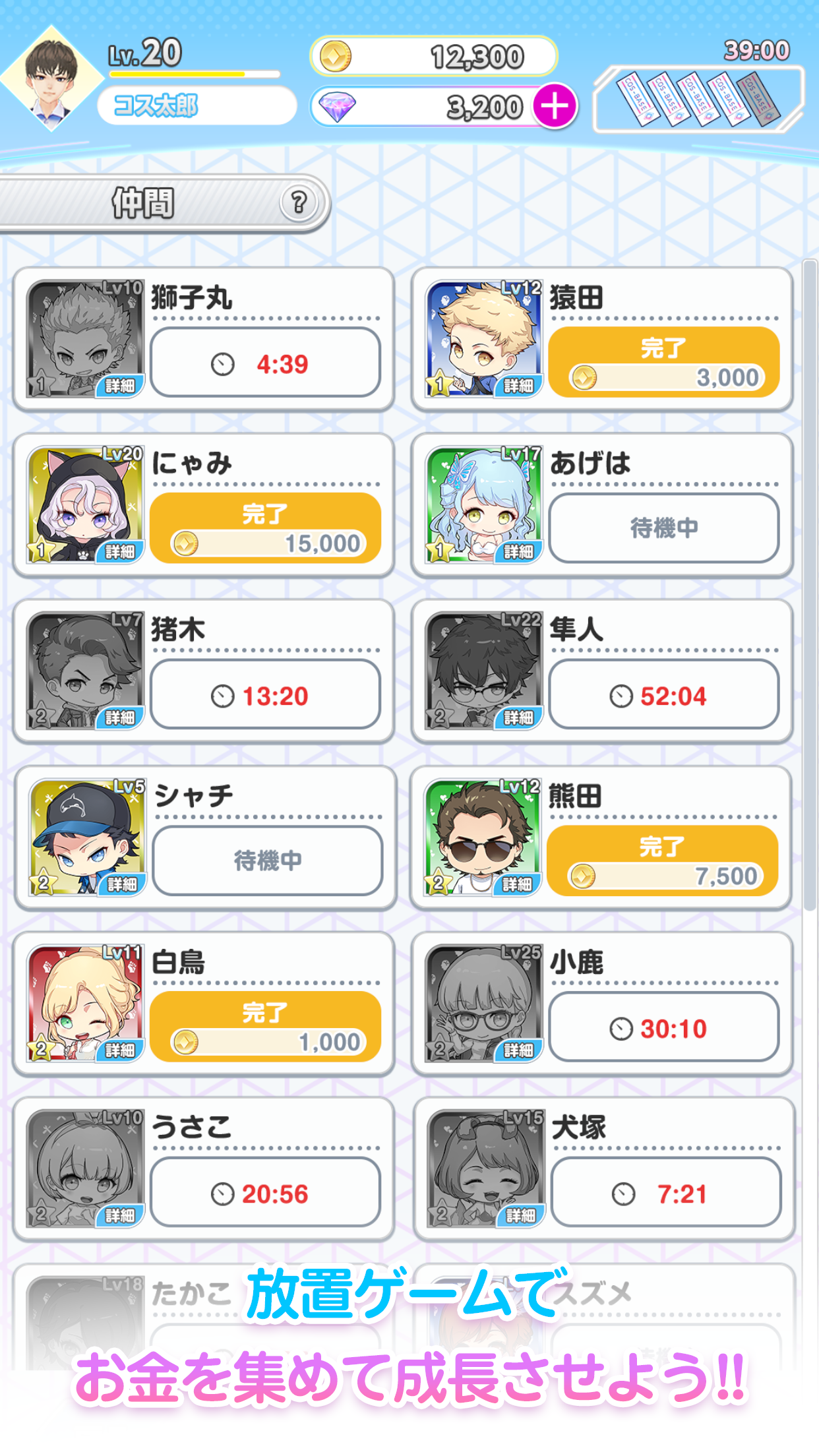Show 犬塚's 詳細 details
The height and width of the screenshot is (1456, 819).
pyautogui.click(x=521, y=1216)
